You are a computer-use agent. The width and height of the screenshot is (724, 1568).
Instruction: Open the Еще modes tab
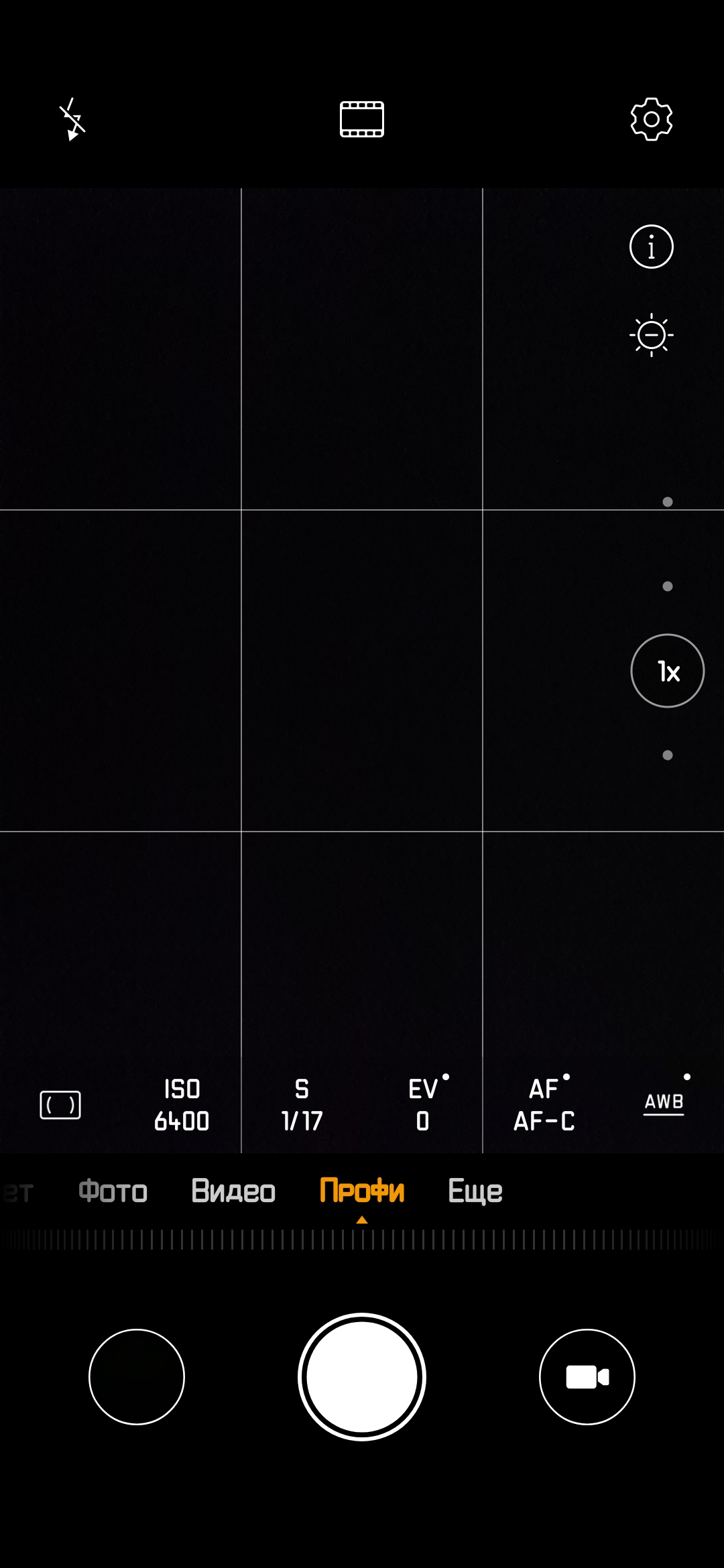tap(475, 1191)
